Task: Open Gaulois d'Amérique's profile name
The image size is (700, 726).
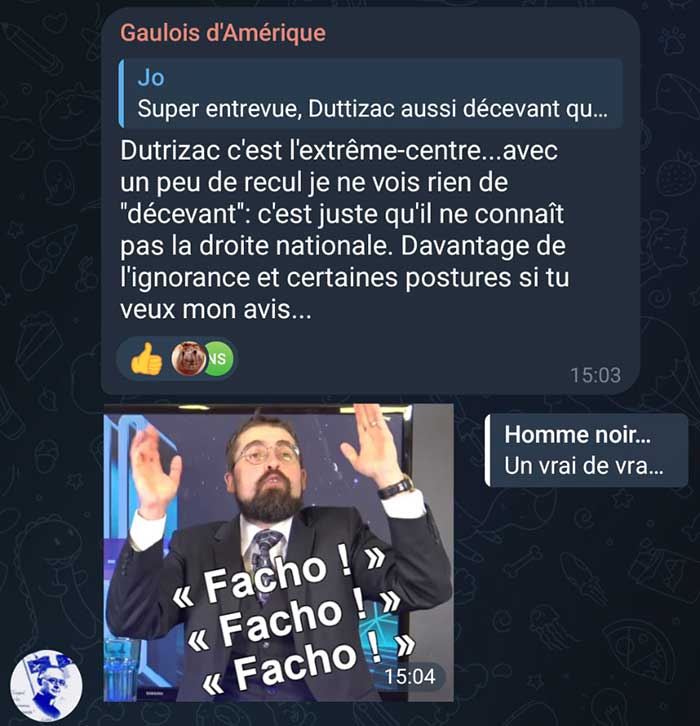Action: pyautogui.click(x=223, y=33)
